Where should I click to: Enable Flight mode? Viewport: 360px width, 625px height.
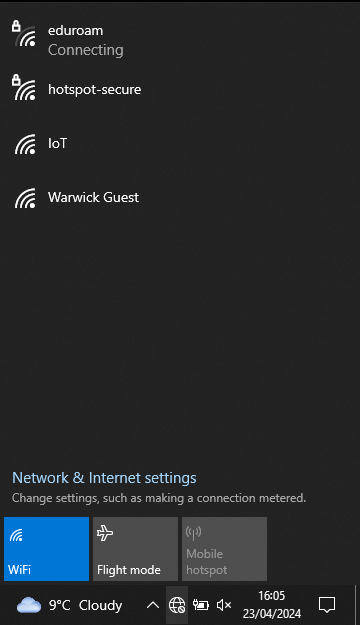point(135,549)
